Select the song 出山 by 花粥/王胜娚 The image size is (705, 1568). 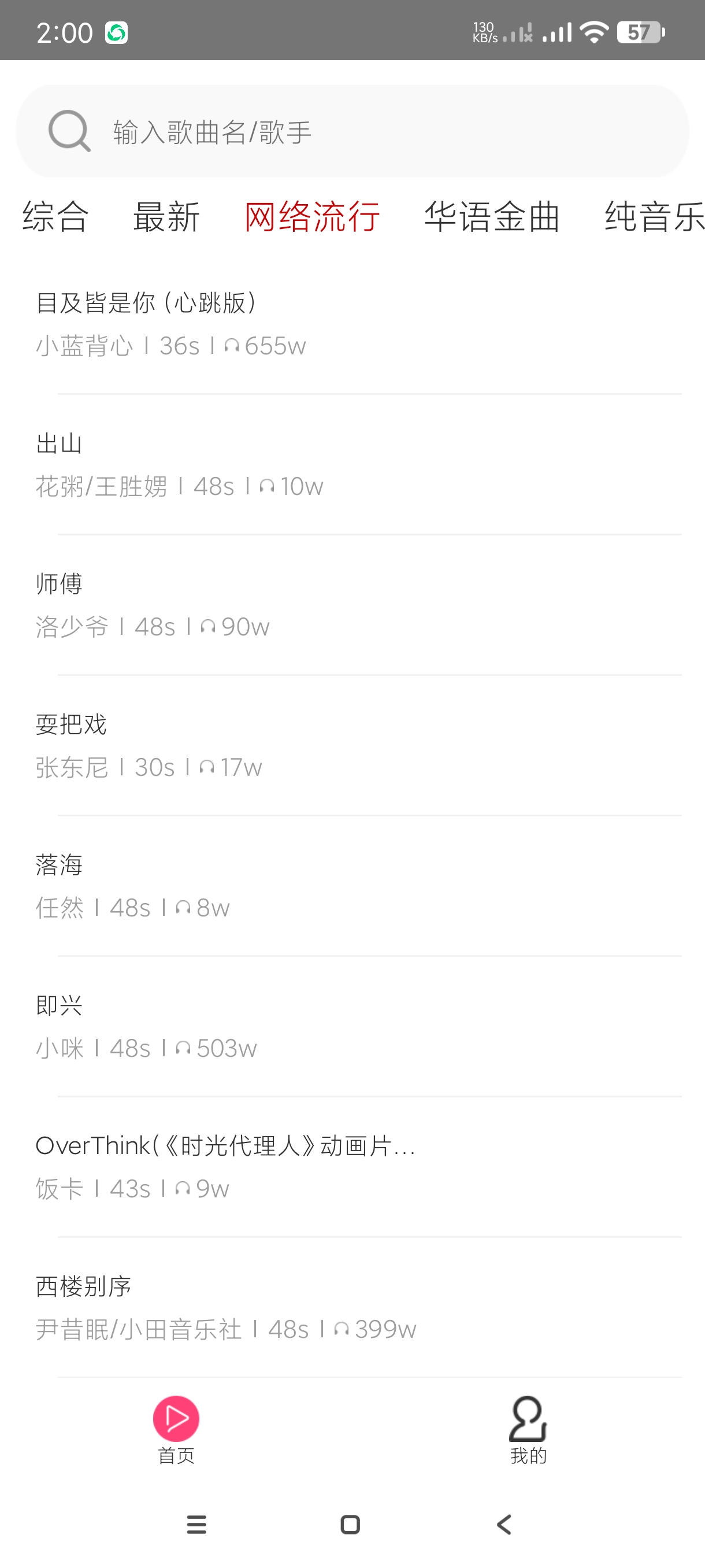[353, 464]
